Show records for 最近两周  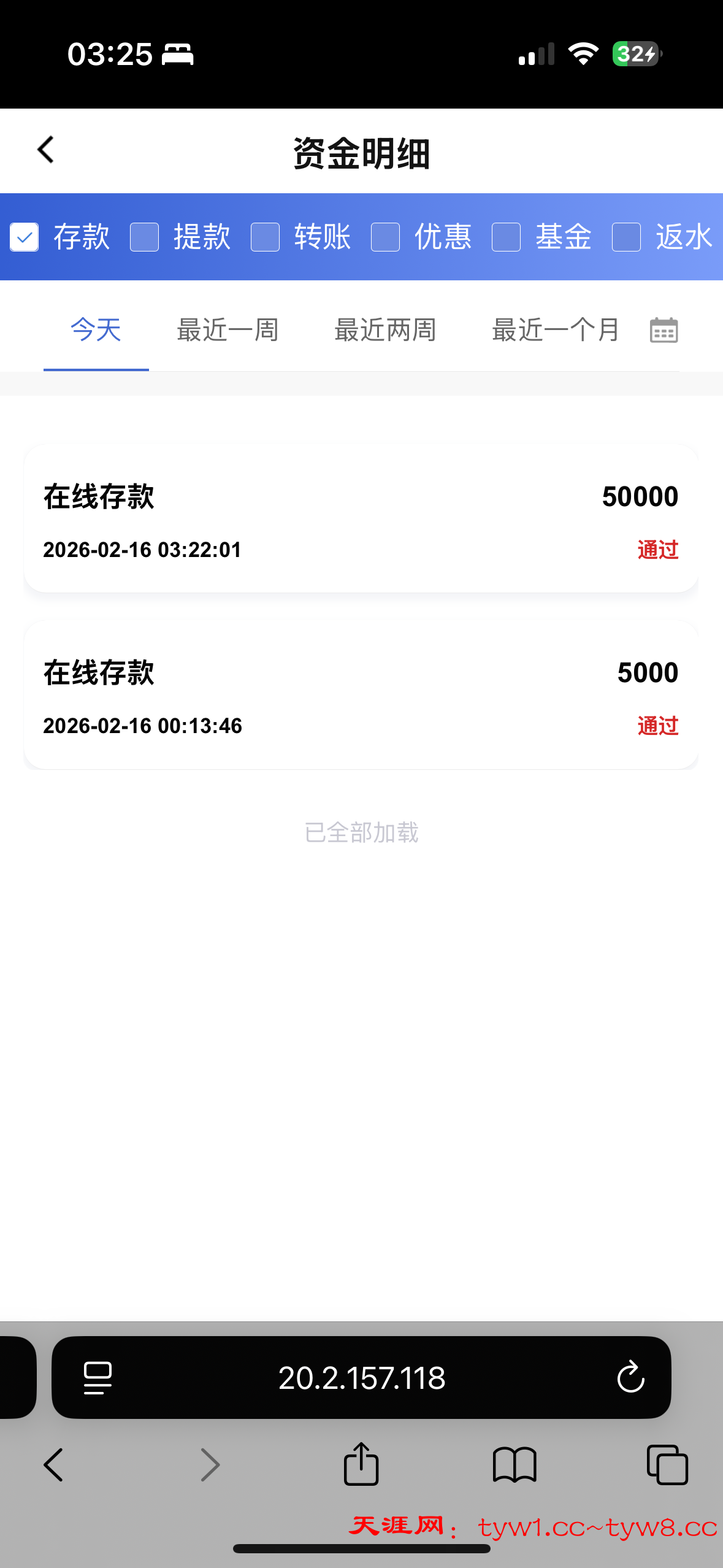coord(385,330)
